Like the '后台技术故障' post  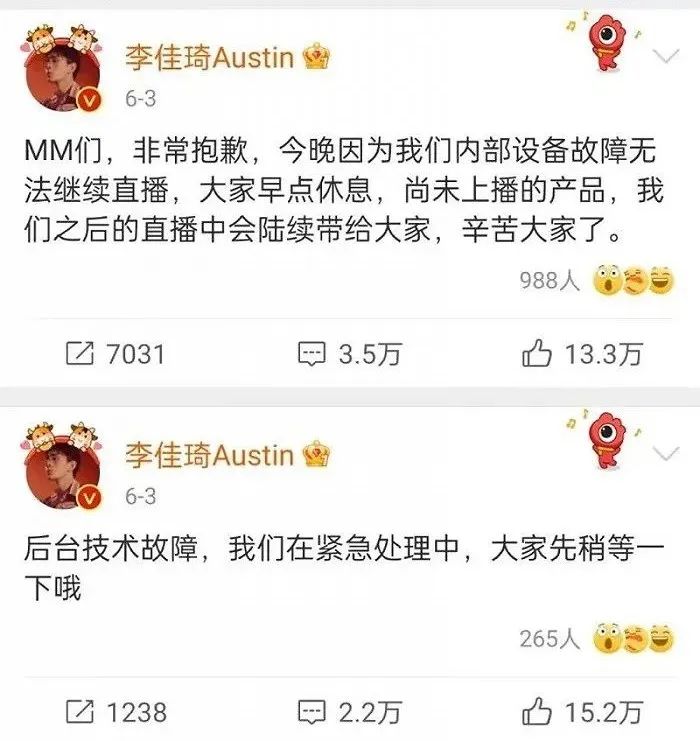(581, 712)
